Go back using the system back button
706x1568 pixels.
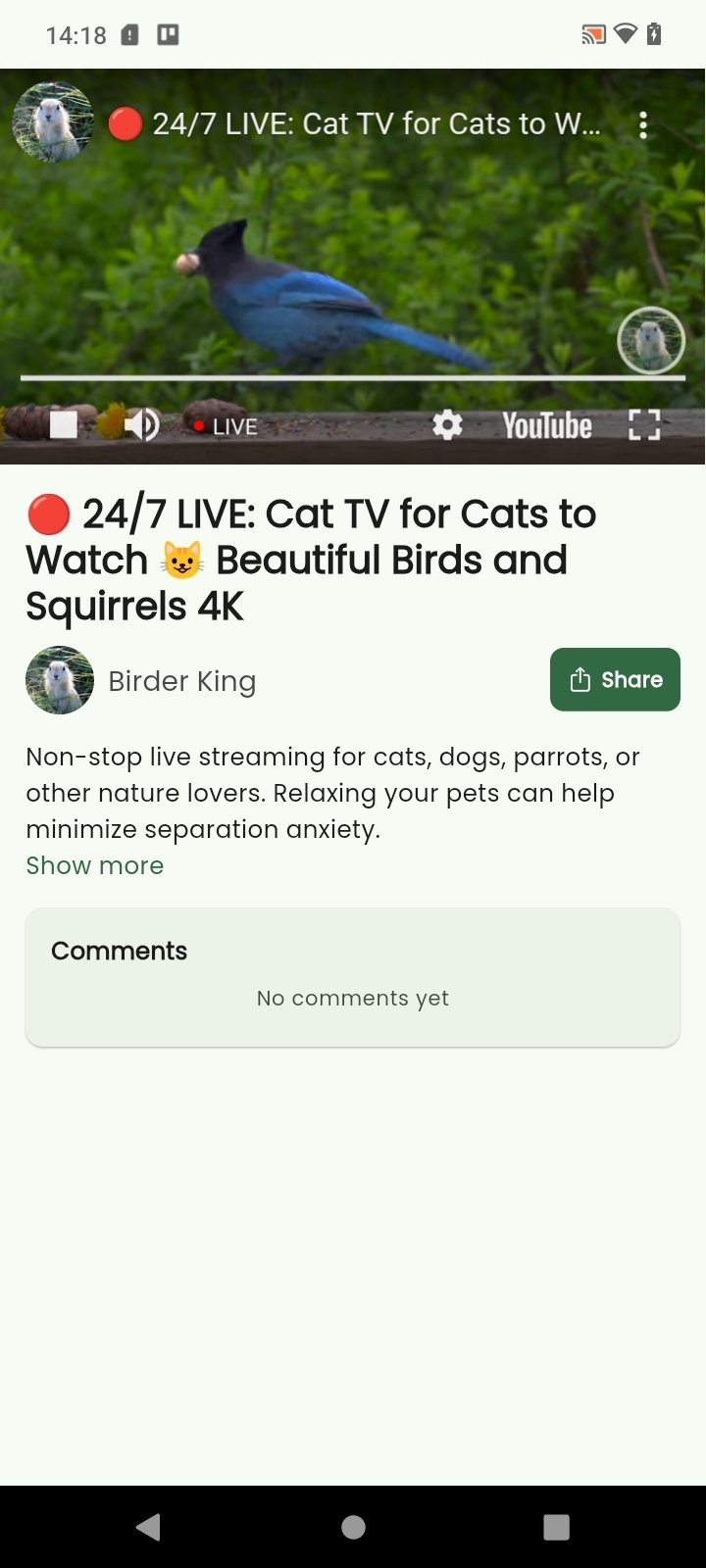(x=149, y=1527)
